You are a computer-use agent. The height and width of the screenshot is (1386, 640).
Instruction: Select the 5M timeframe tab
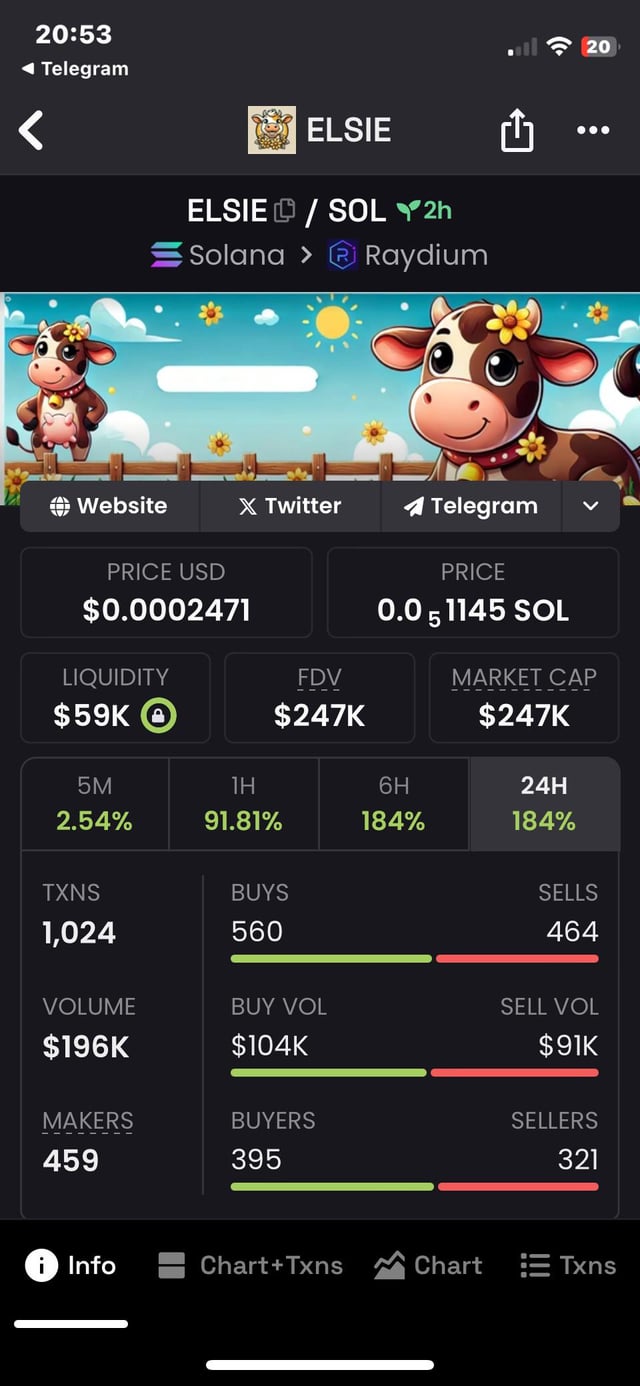94,804
